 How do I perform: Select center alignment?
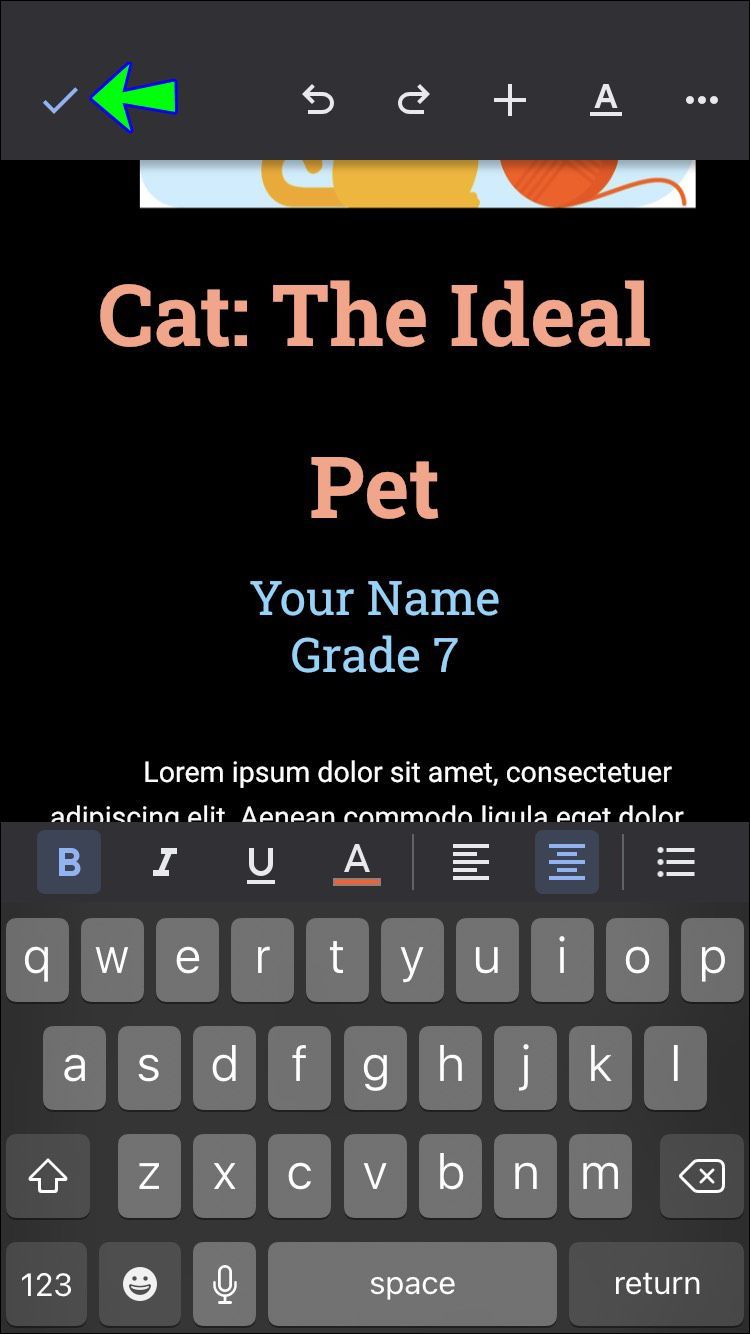point(567,862)
